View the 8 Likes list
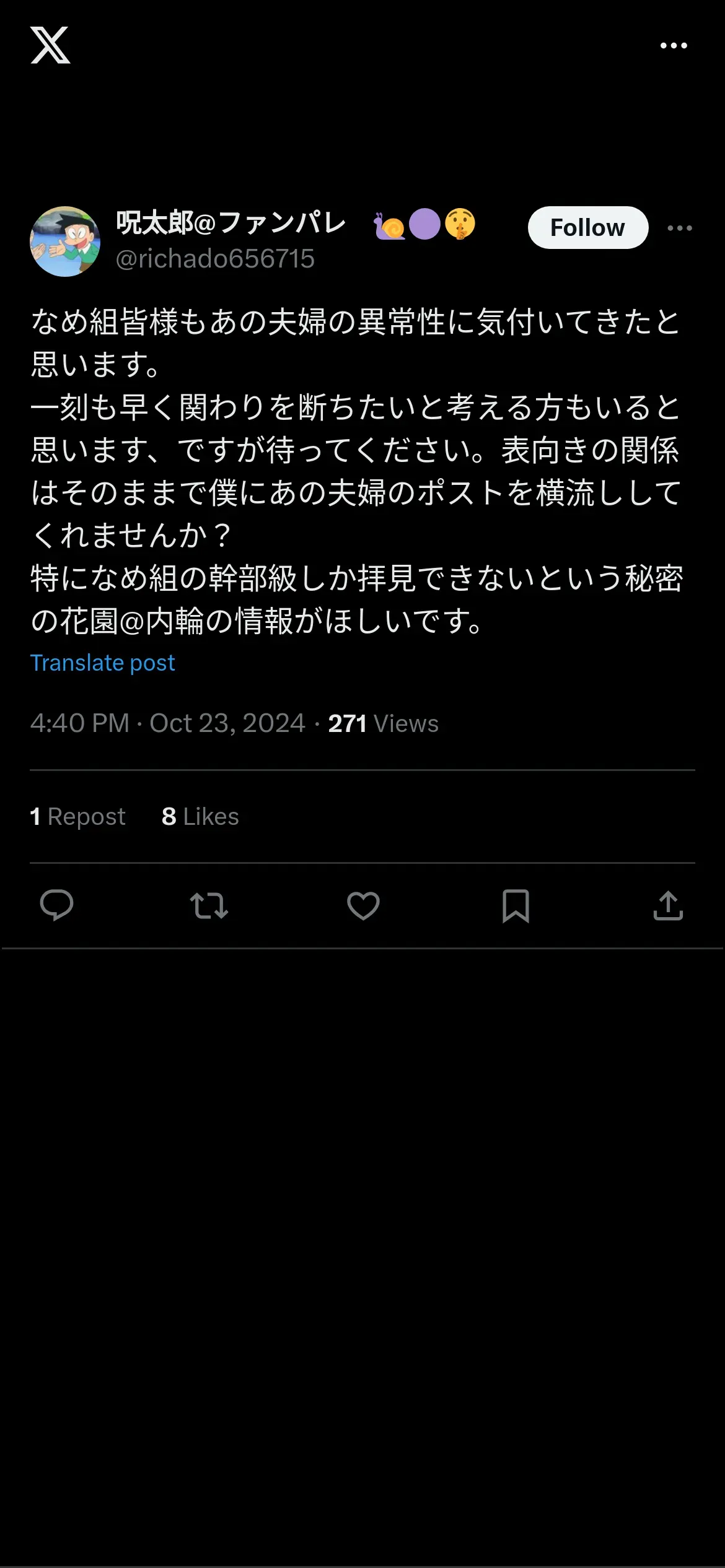The width and height of the screenshot is (725, 1568). click(200, 816)
